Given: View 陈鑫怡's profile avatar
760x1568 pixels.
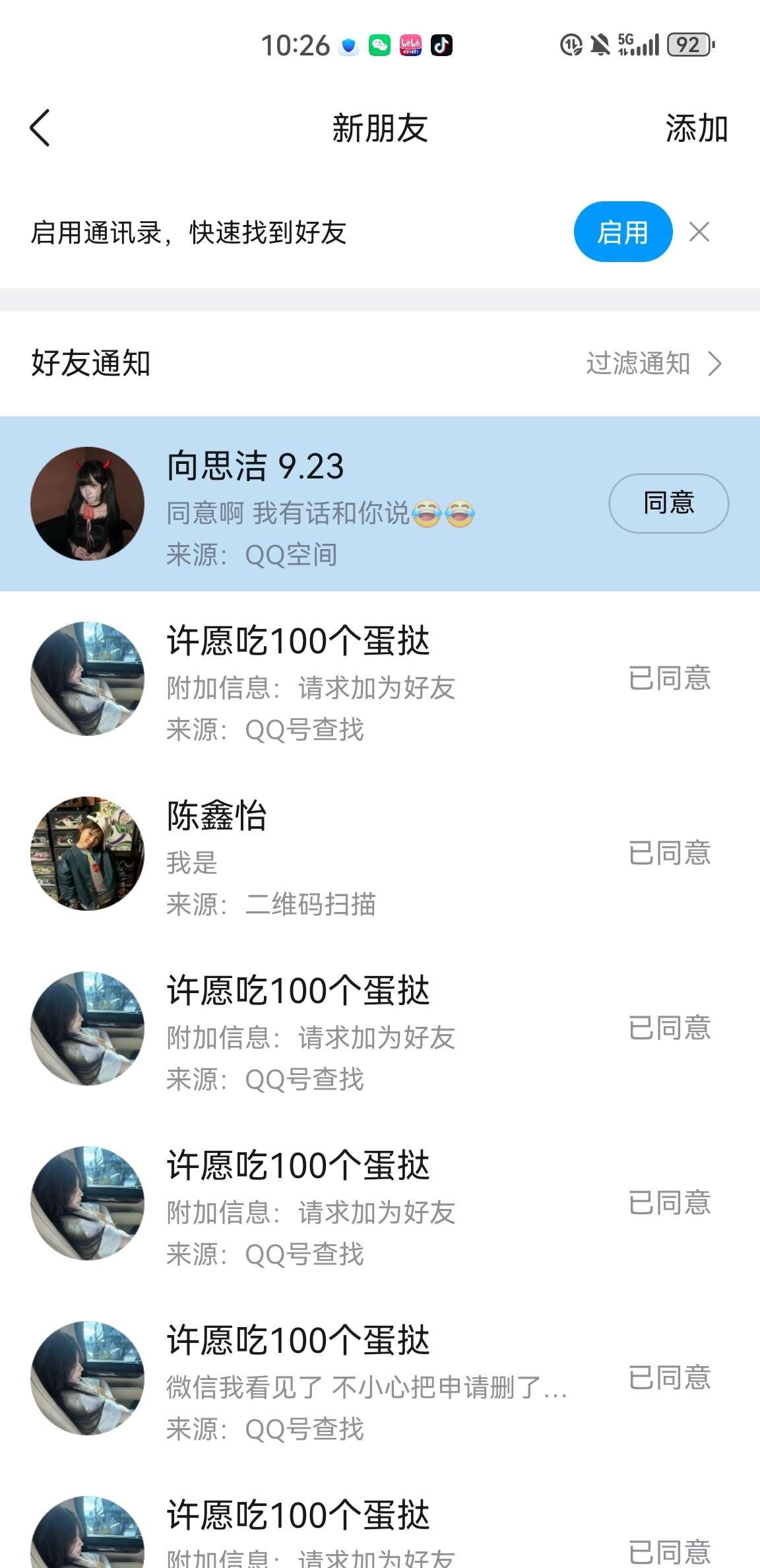Looking at the screenshot, I should [88, 853].
